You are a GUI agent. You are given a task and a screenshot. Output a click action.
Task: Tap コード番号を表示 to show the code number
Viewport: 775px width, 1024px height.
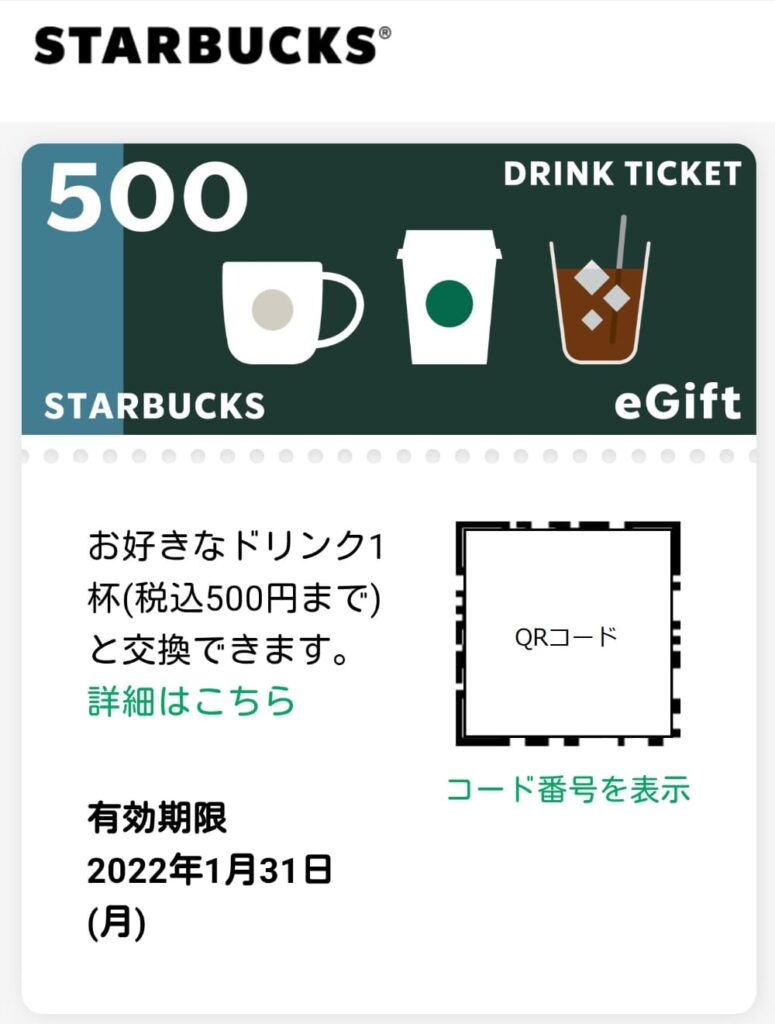[568, 789]
